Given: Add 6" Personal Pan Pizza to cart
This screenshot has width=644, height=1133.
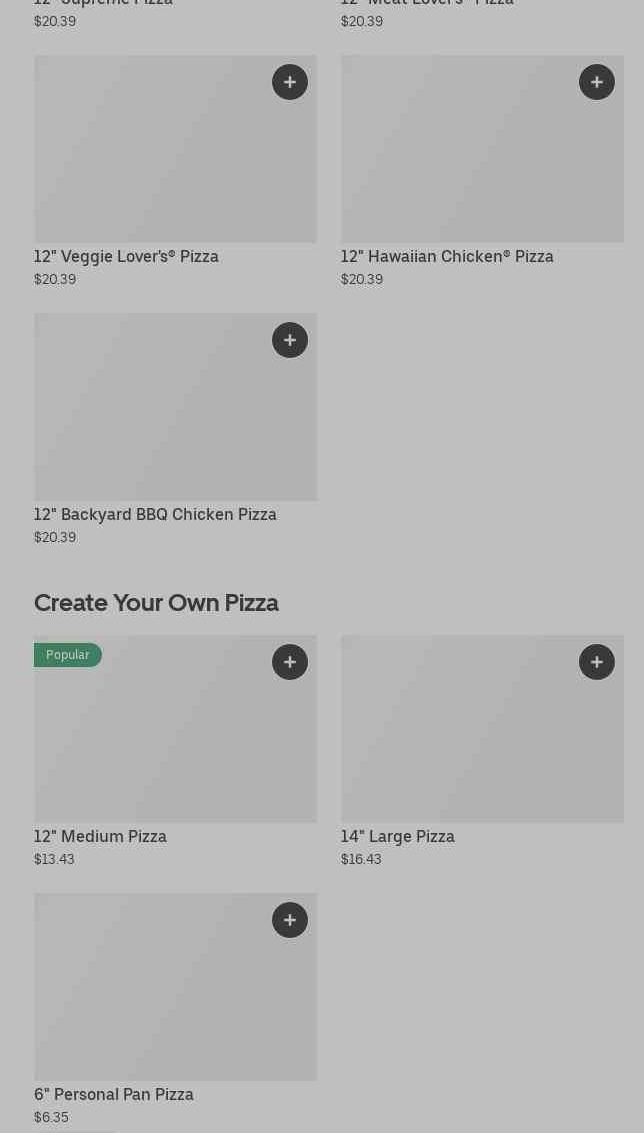Looking at the screenshot, I should [290, 920].
